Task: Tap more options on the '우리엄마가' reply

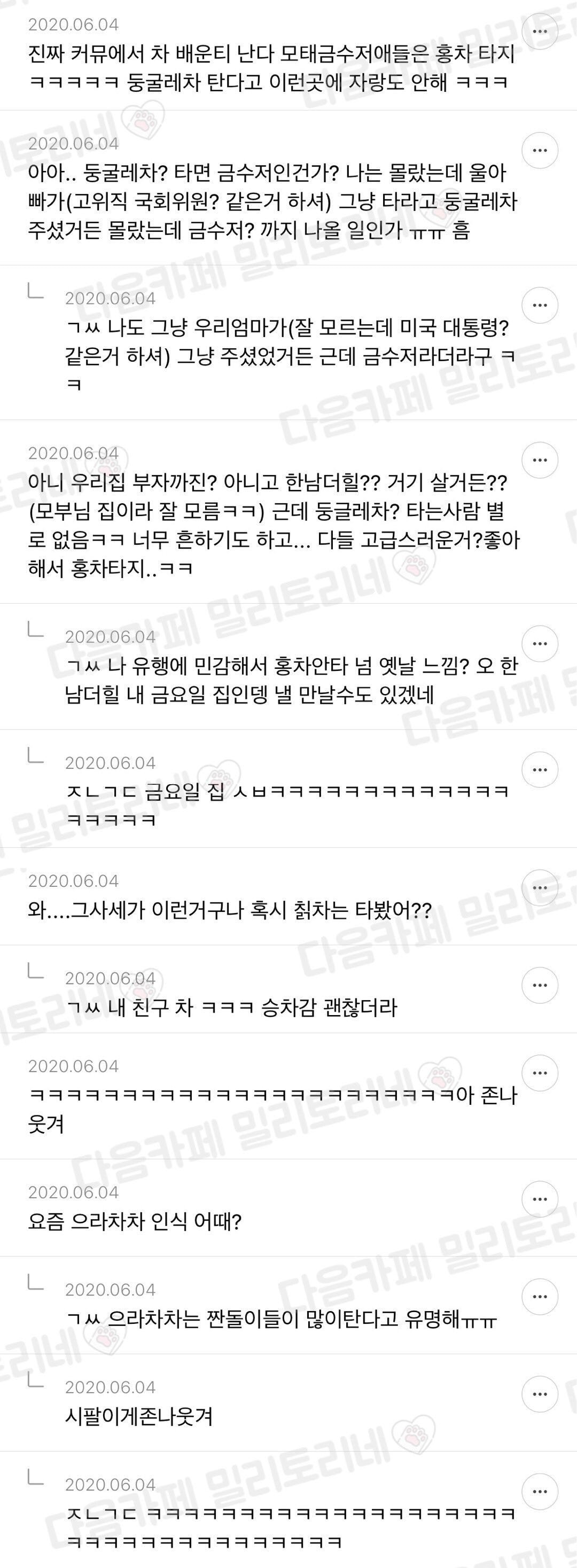Action: (540, 305)
